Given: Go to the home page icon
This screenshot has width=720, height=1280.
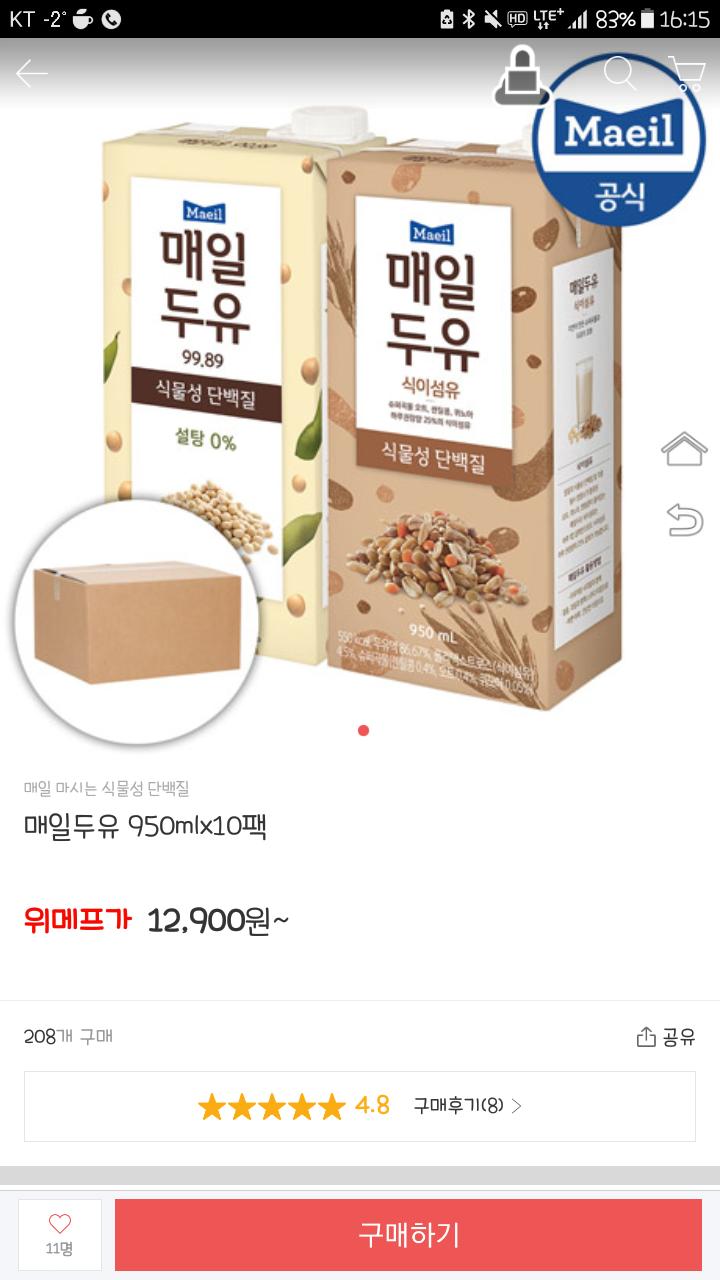Looking at the screenshot, I should point(684,449).
